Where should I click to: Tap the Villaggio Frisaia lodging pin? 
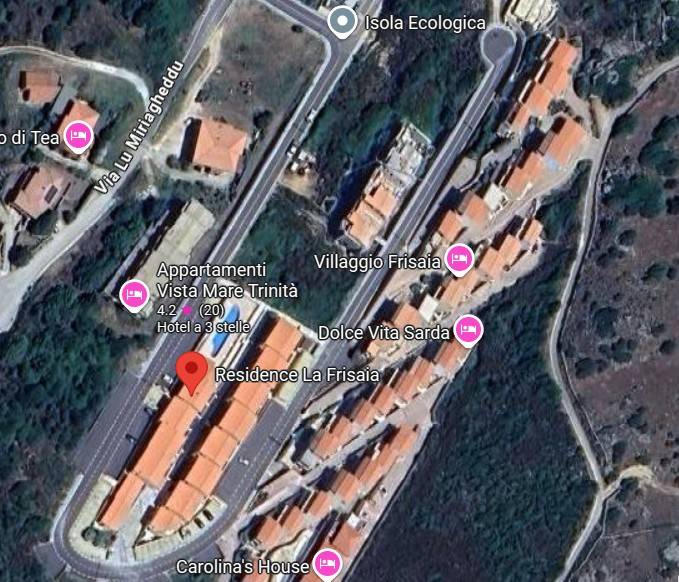(458, 260)
